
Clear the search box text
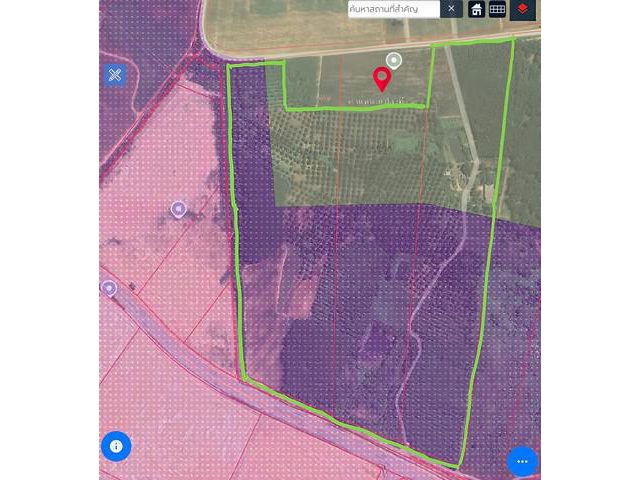point(451,9)
